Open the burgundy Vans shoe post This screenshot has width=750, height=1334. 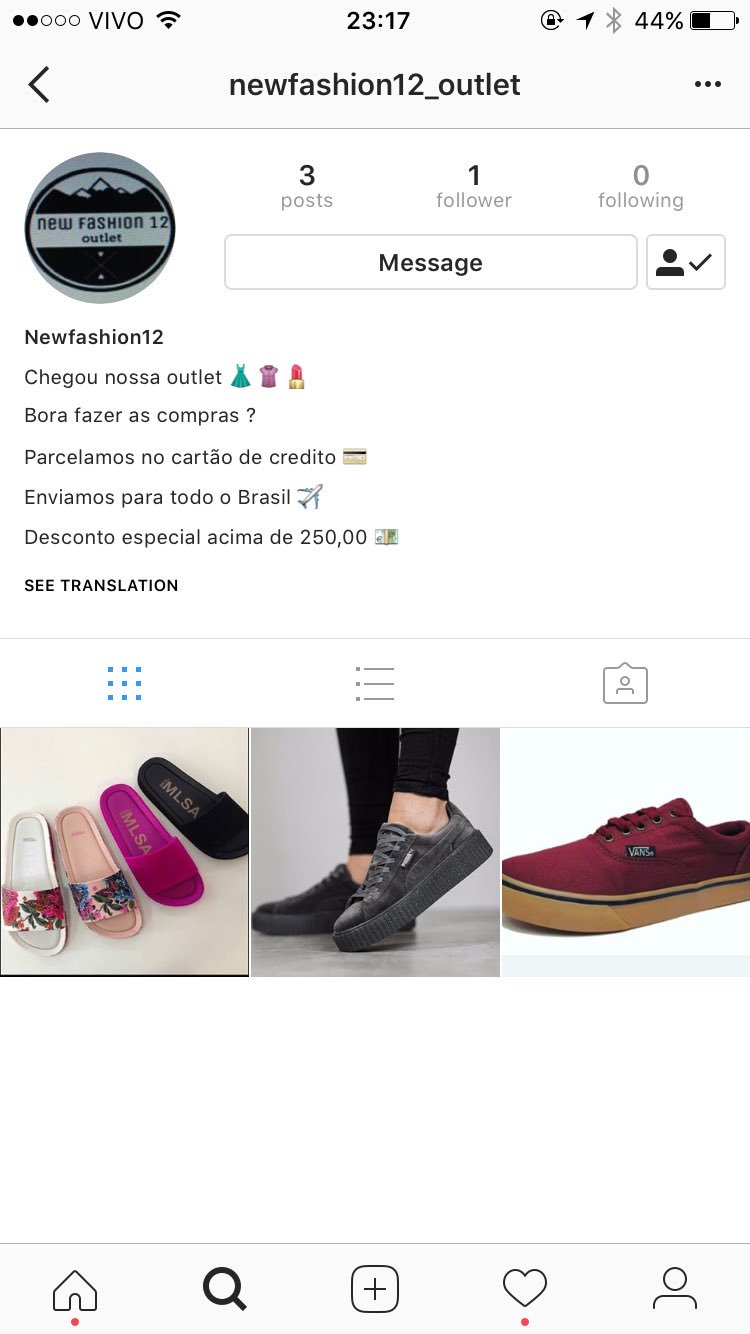(x=626, y=852)
